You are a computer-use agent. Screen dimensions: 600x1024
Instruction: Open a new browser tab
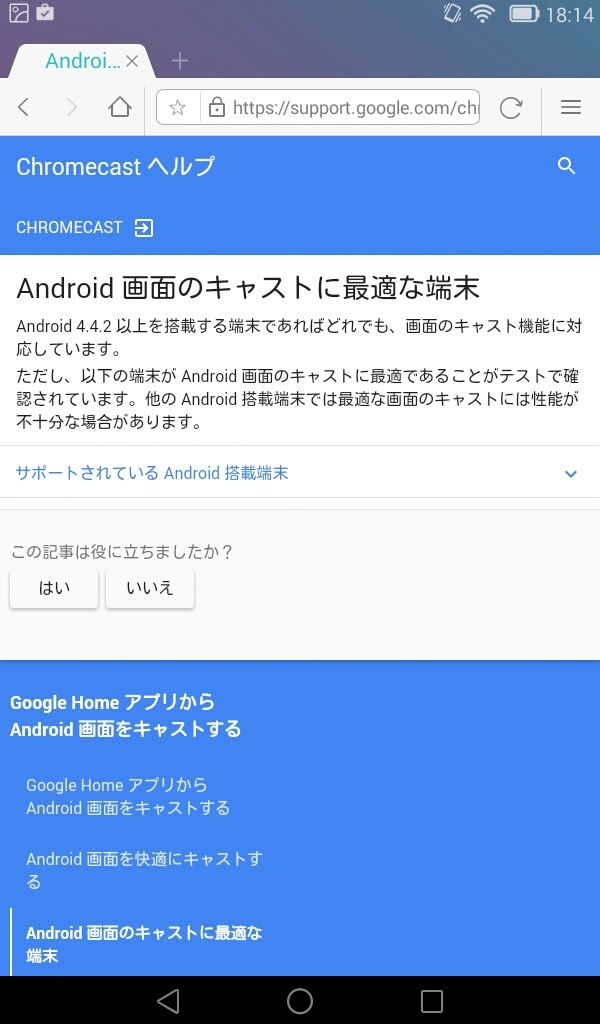click(x=180, y=61)
